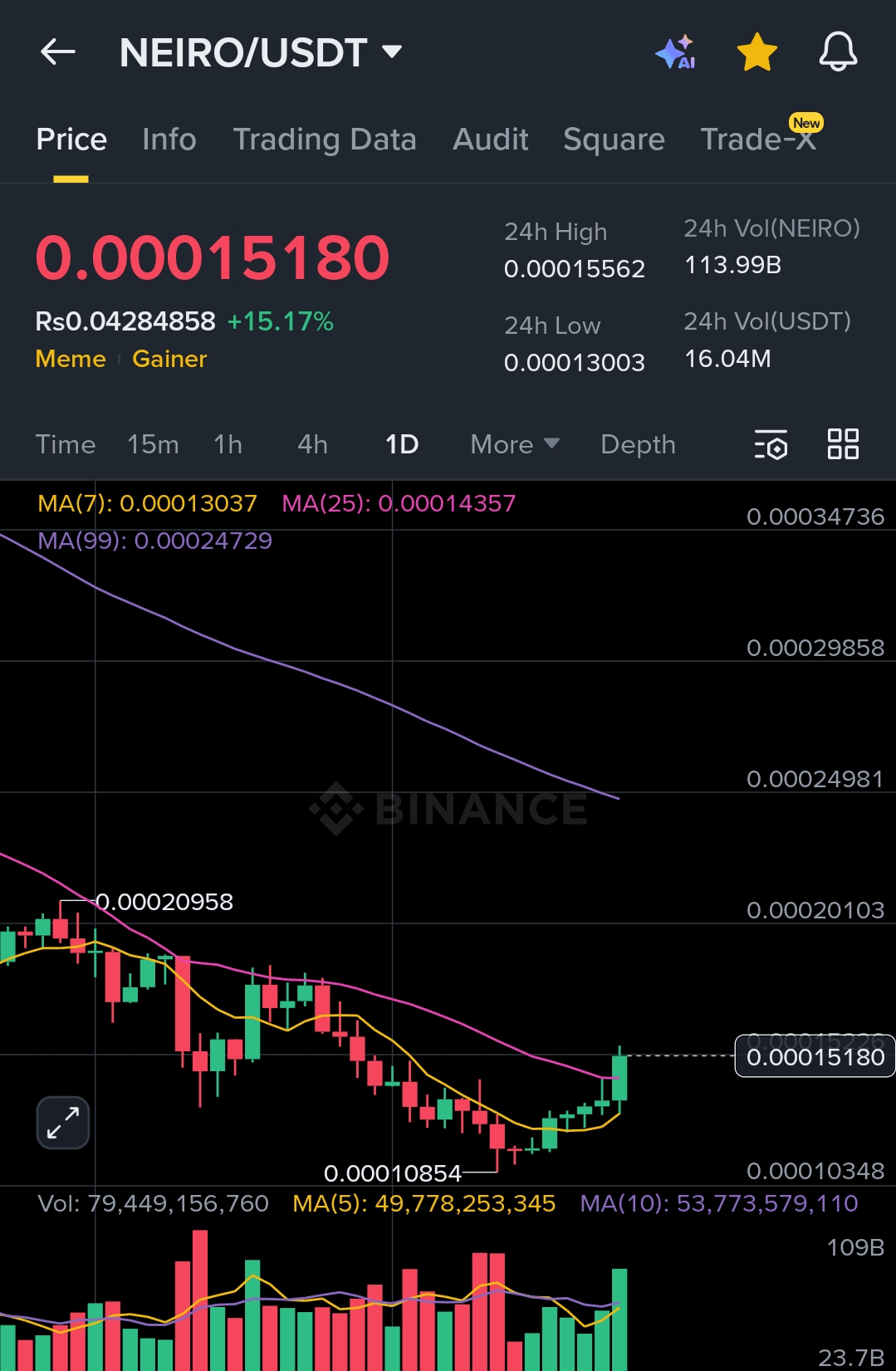Open chart indicator settings
Screen dimensions: 896x1371
point(771,444)
